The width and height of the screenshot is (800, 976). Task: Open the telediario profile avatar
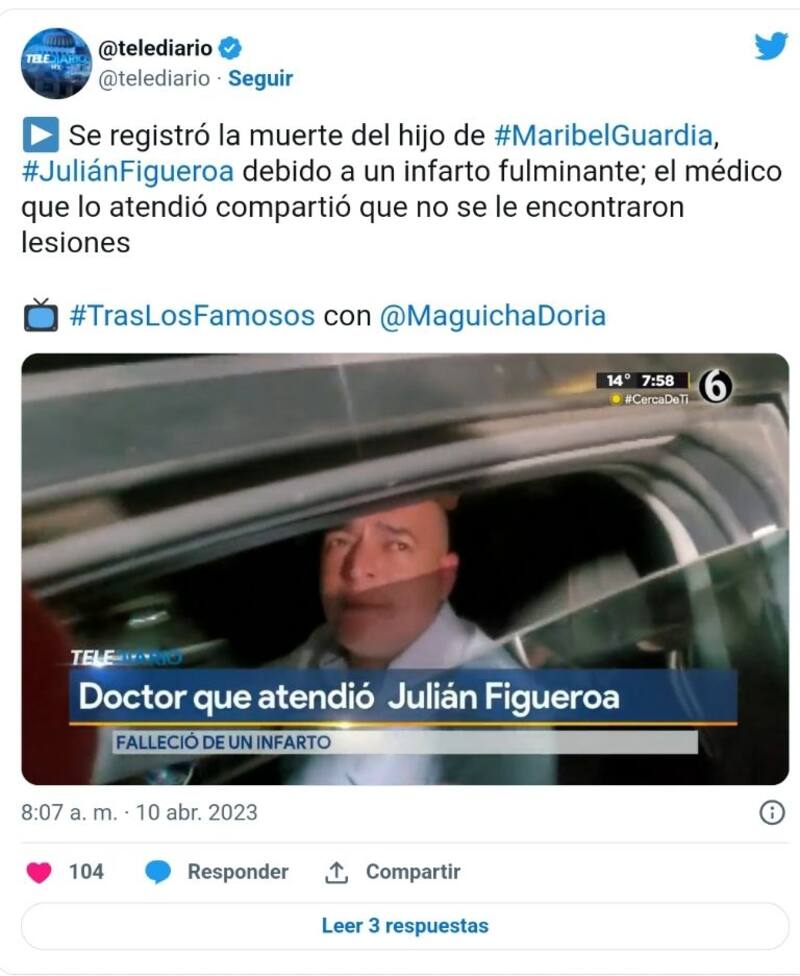click(56, 63)
